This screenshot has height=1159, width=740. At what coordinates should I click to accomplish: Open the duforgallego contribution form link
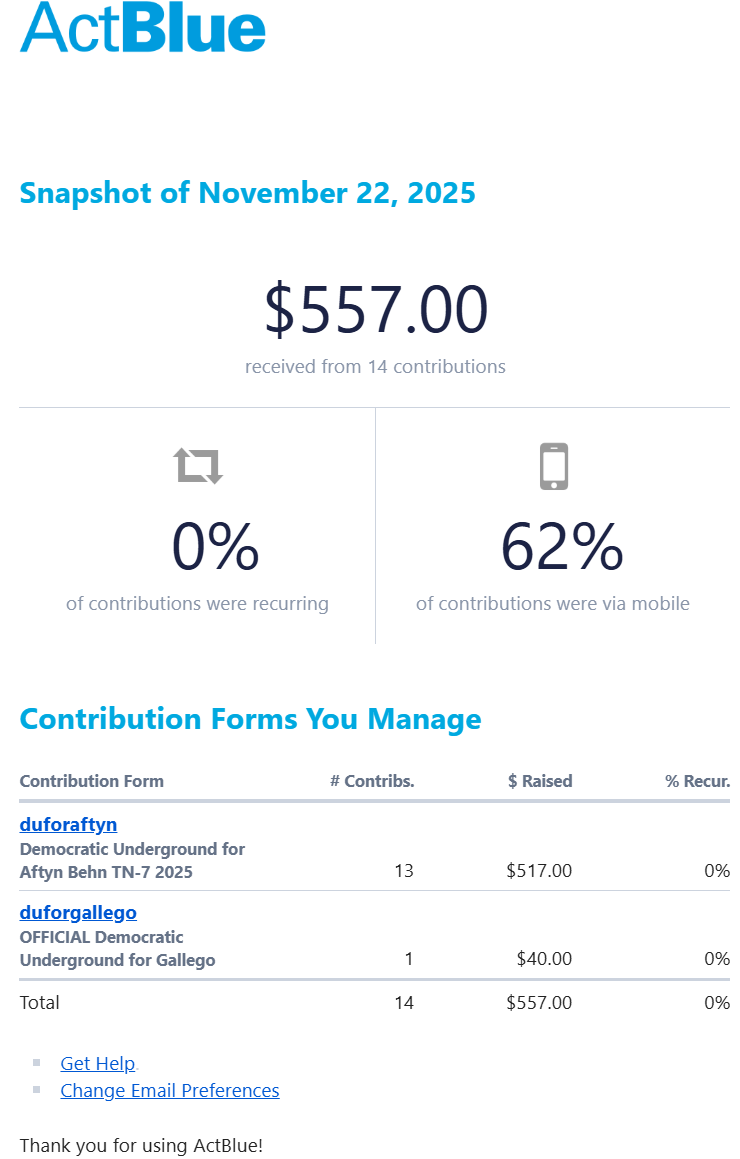pos(78,913)
